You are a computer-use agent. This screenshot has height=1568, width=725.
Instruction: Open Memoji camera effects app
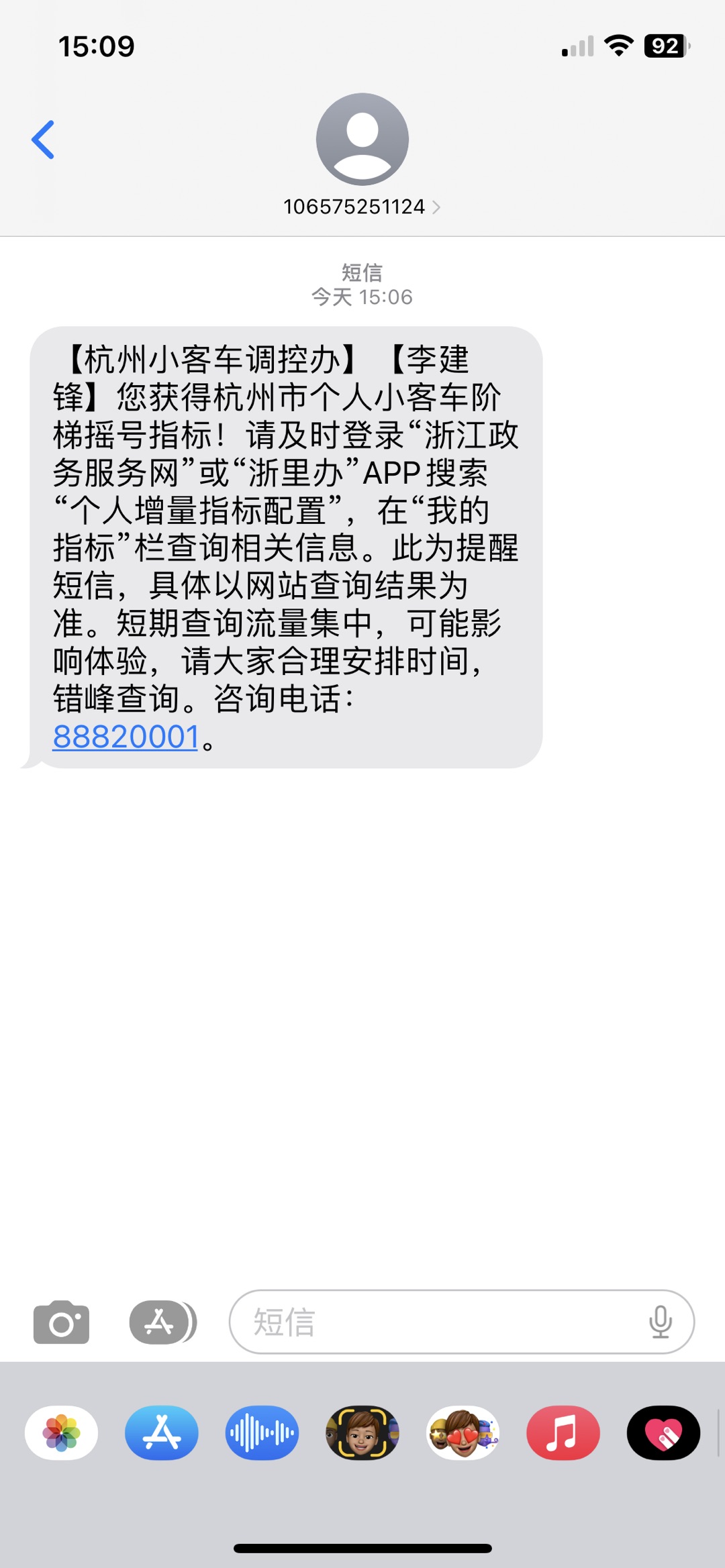pyautogui.click(x=362, y=1433)
